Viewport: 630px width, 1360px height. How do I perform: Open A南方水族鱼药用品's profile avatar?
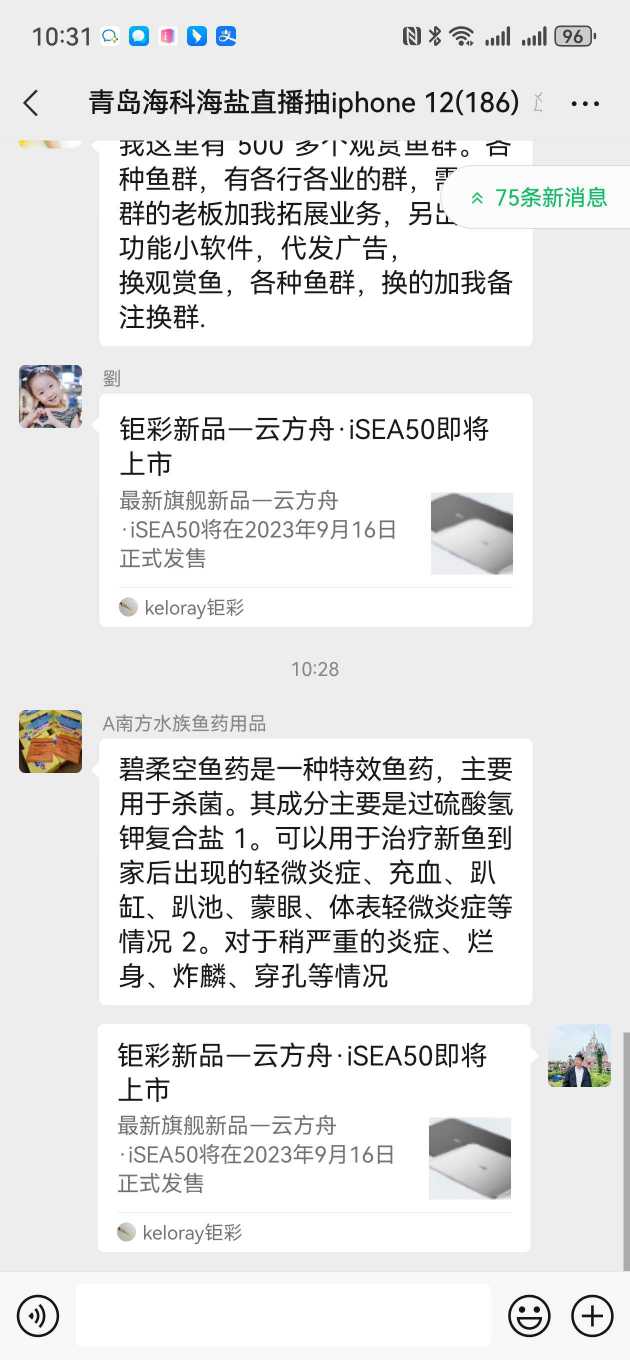(x=50, y=741)
